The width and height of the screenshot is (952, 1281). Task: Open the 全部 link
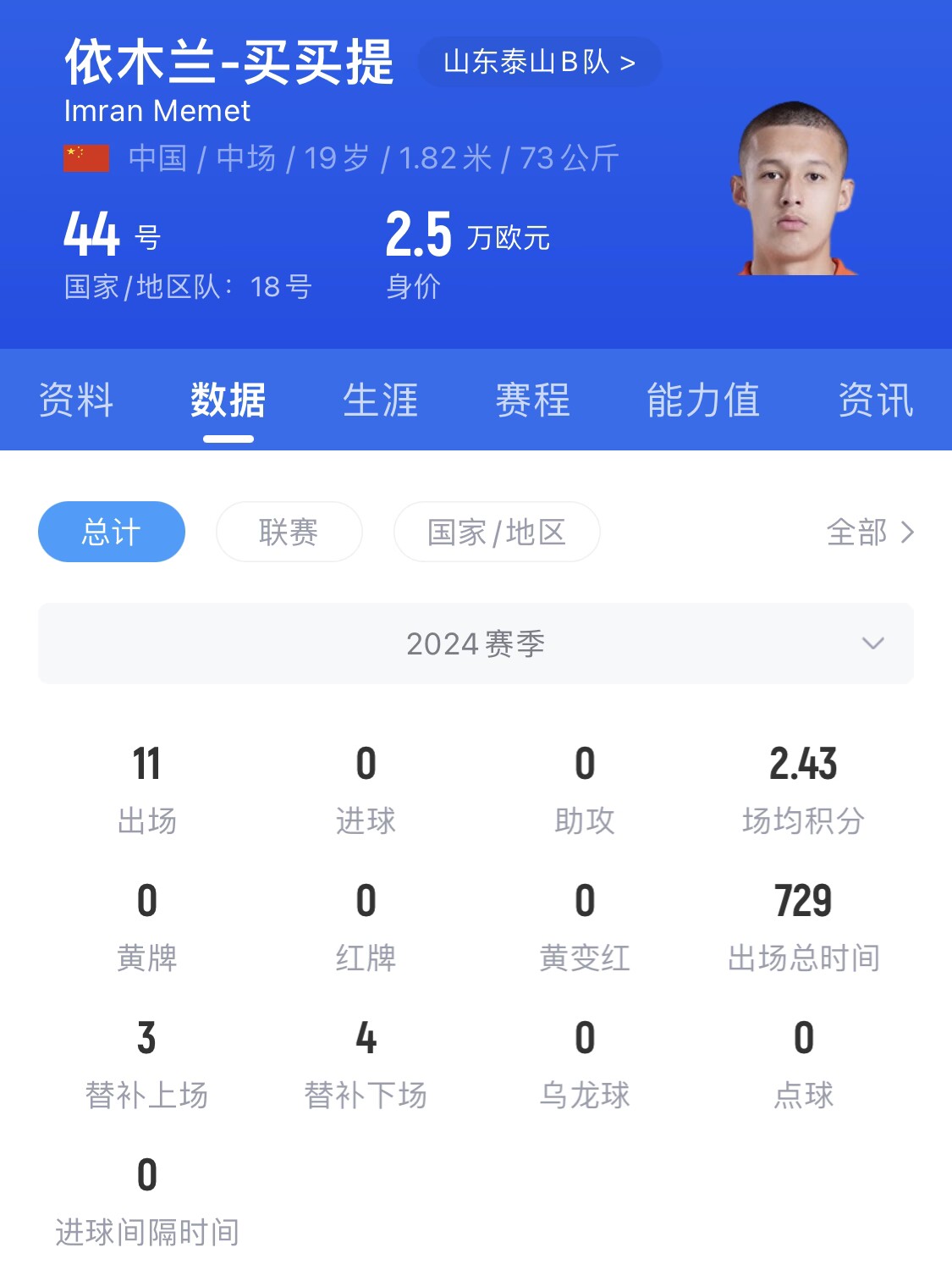coord(870,532)
